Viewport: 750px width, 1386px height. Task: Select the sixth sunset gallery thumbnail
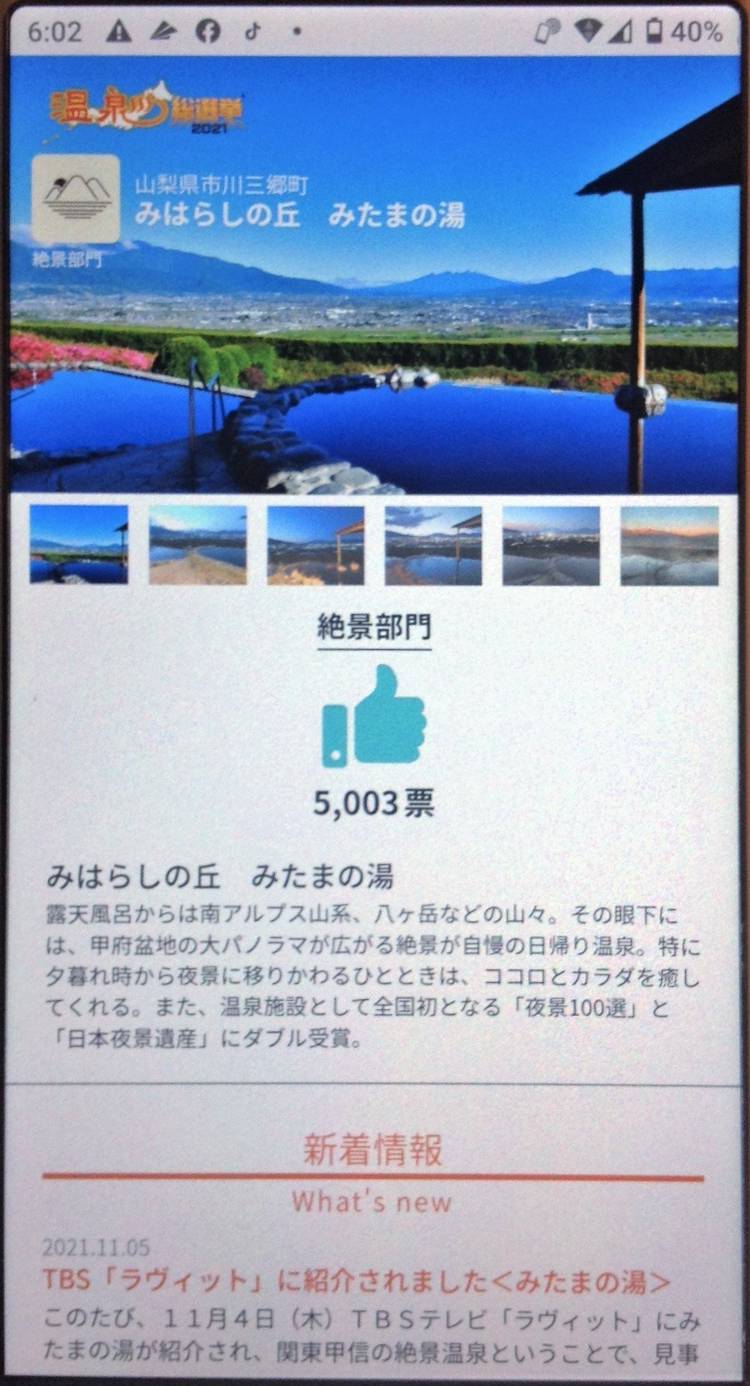(669, 545)
